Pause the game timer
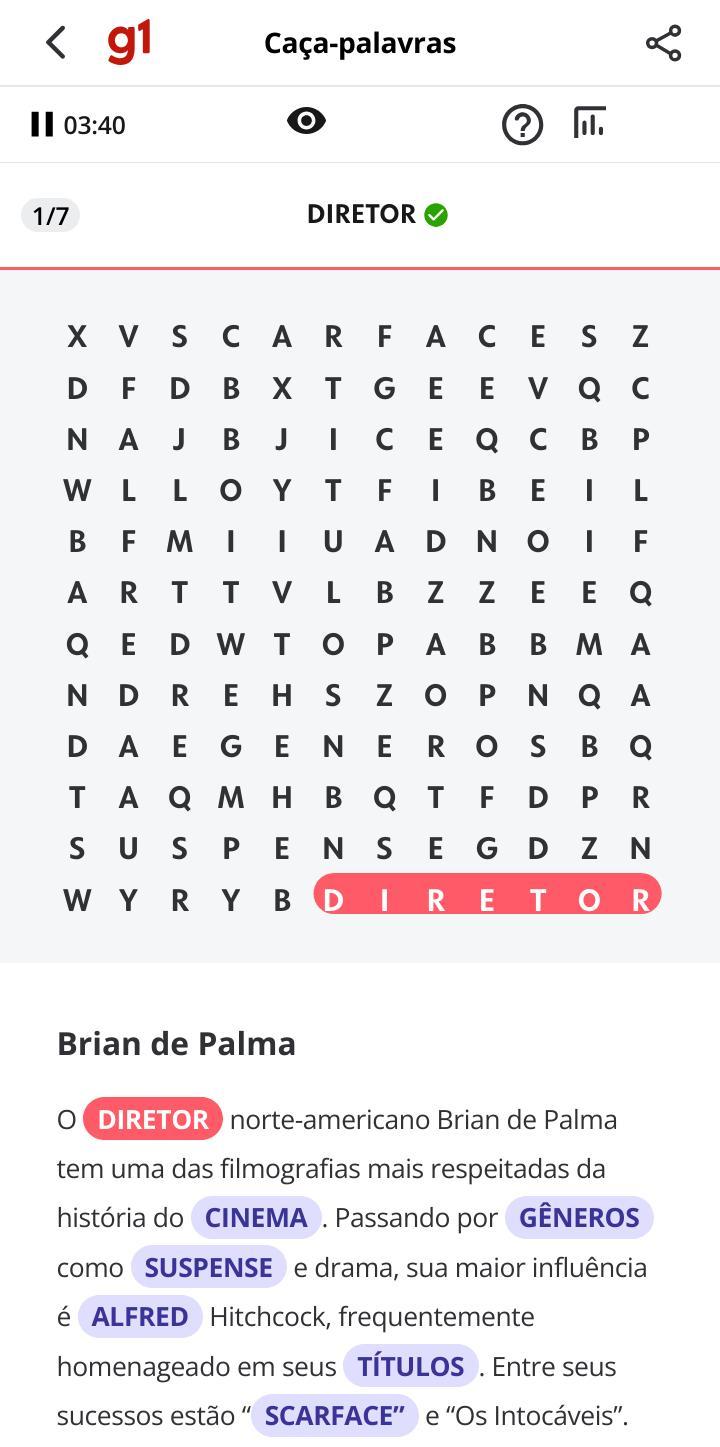This screenshot has height=1447, width=720. click(x=42, y=125)
